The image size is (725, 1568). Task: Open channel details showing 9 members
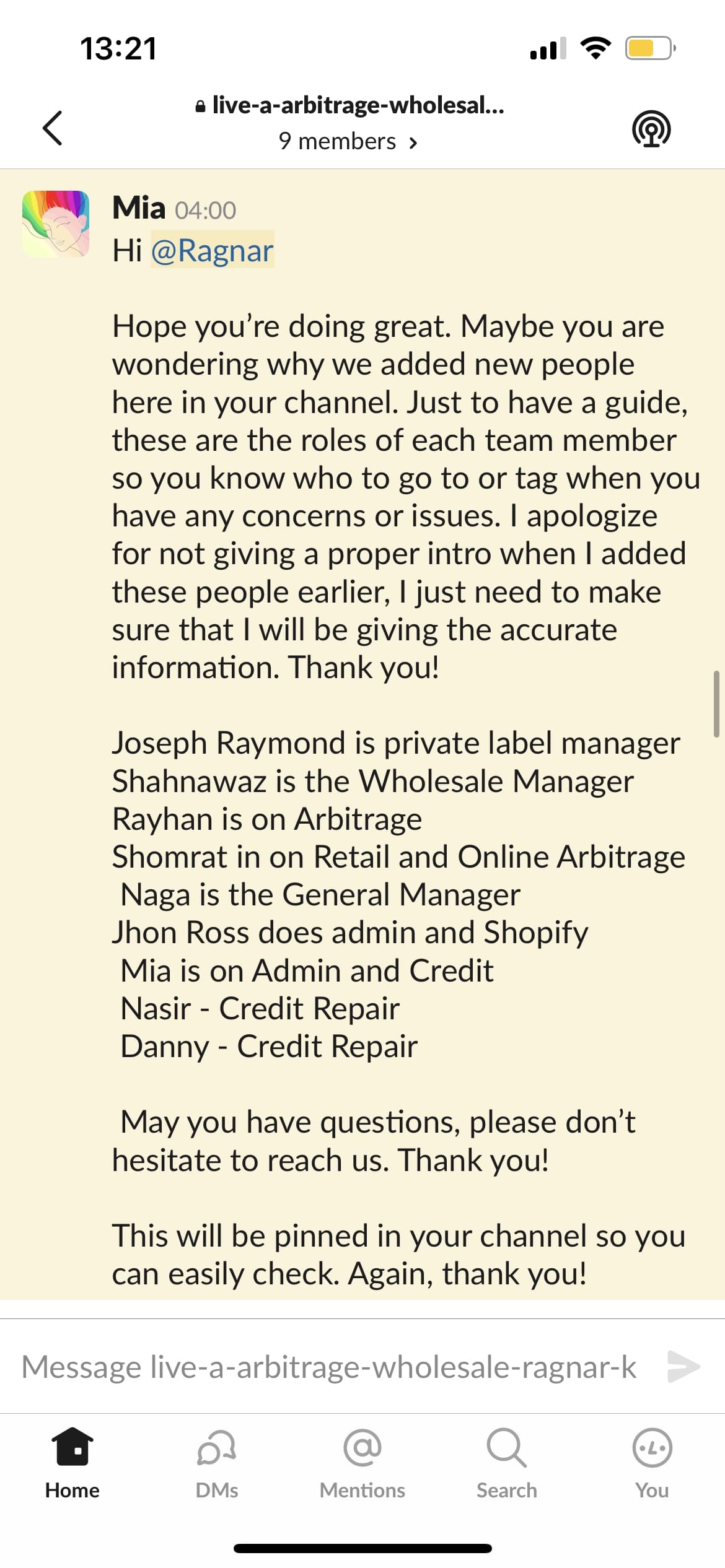348,142
